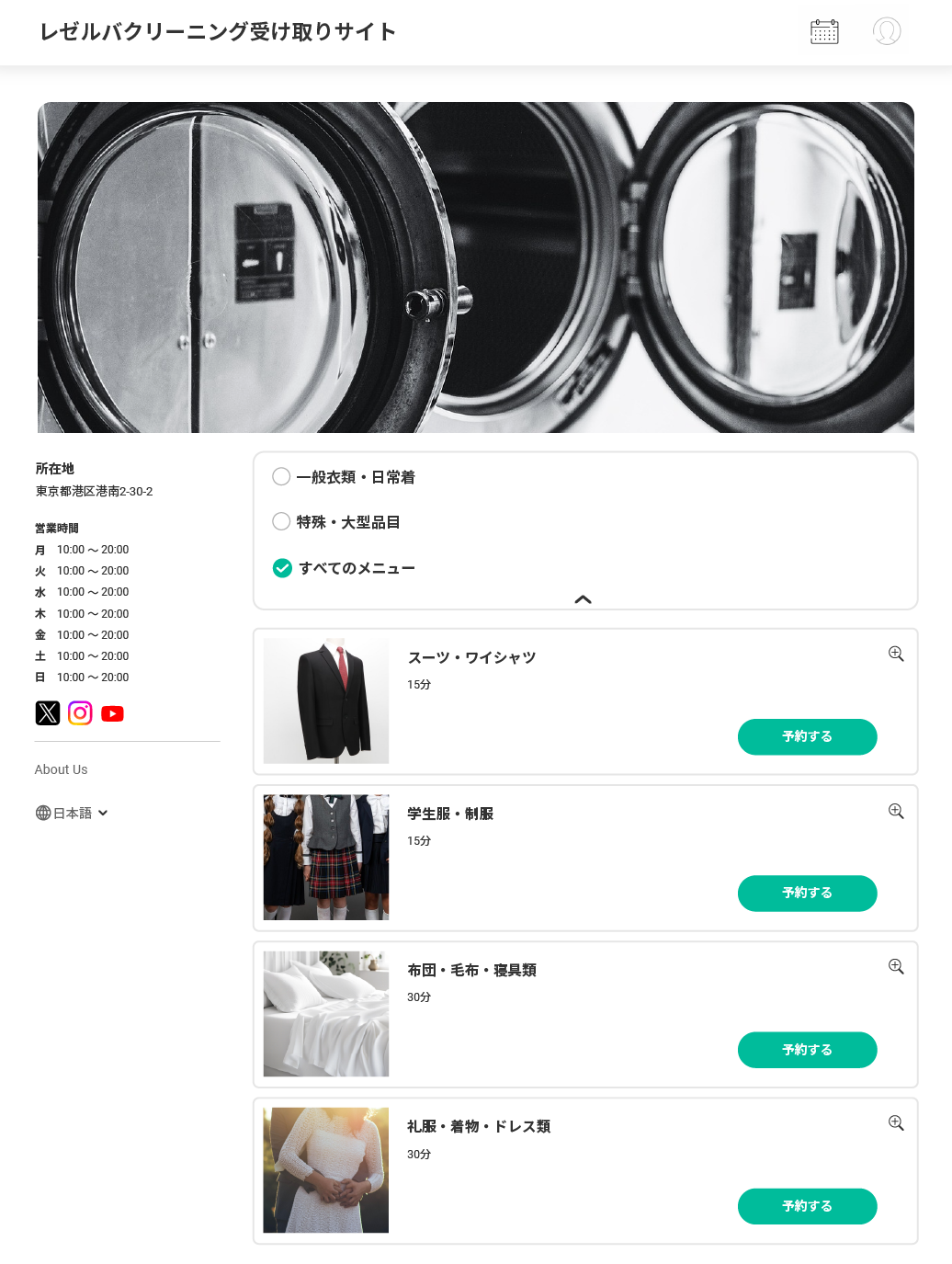Image resolution: width=952 pixels, height=1264 pixels.
Task: Open the calendar icon in header
Action: (x=824, y=31)
